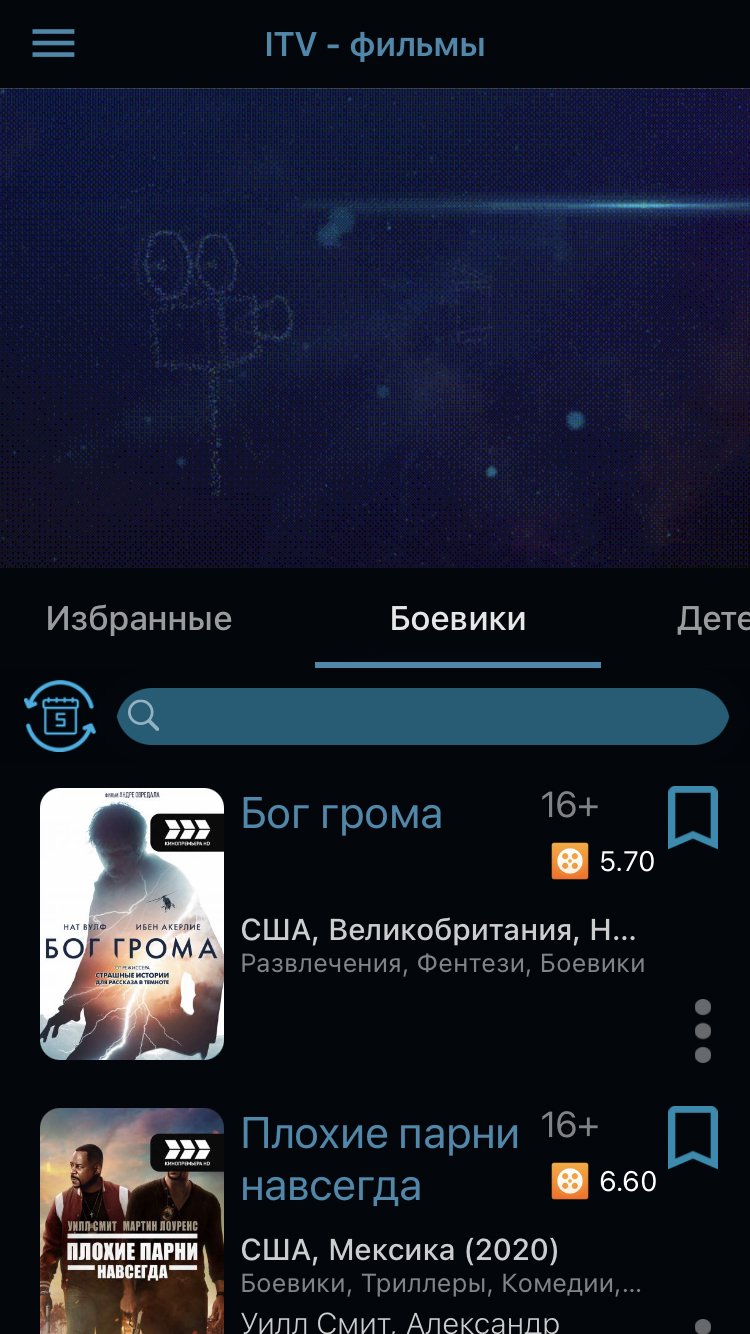Tap the calendar refresh icon

(x=60, y=716)
